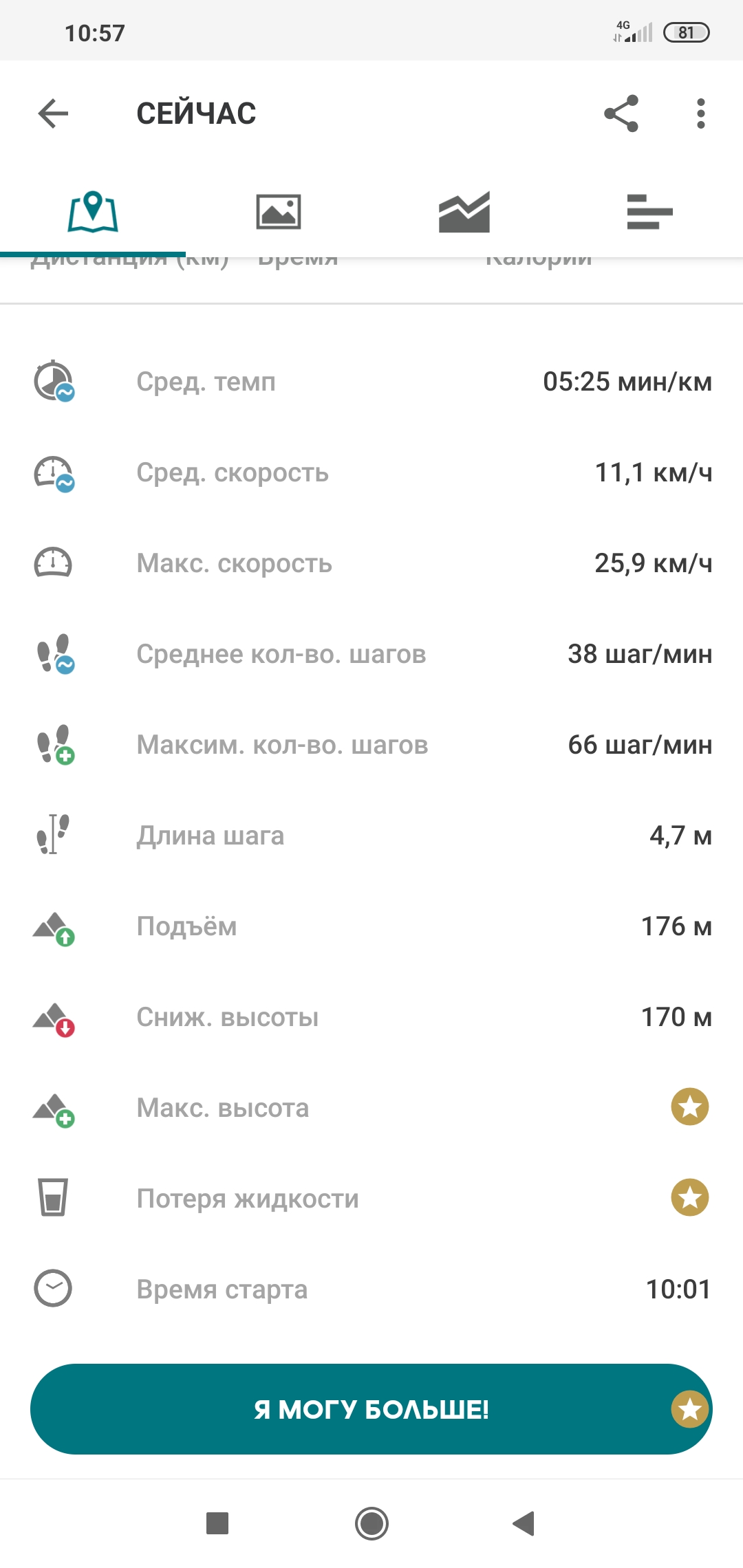Tap the premium star for Макс. высота
Viewport: 743px width, 1568px height.
tap(690, 1107)
